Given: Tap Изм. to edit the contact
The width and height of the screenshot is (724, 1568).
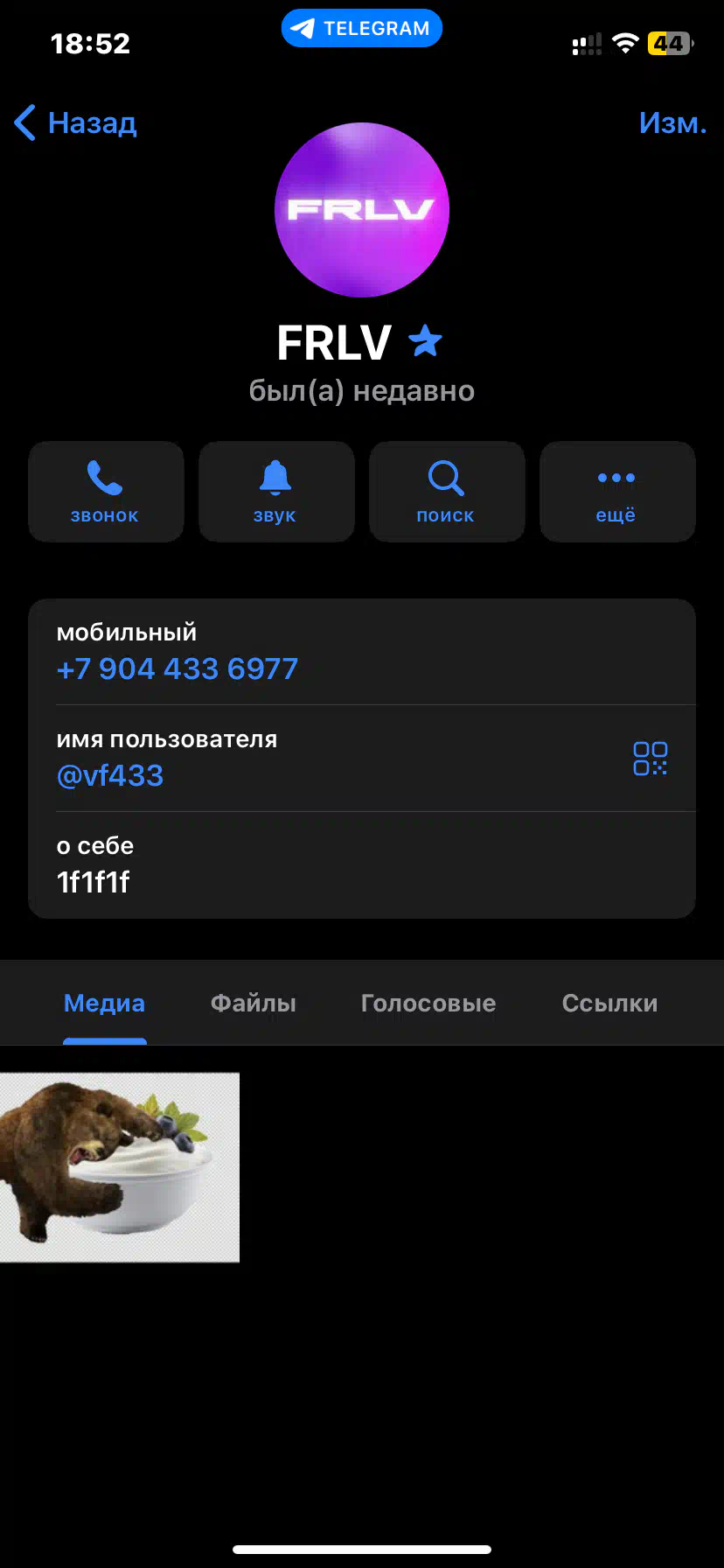Looking at the screenshot, I should pyautogui.click(x=672, y=123).
